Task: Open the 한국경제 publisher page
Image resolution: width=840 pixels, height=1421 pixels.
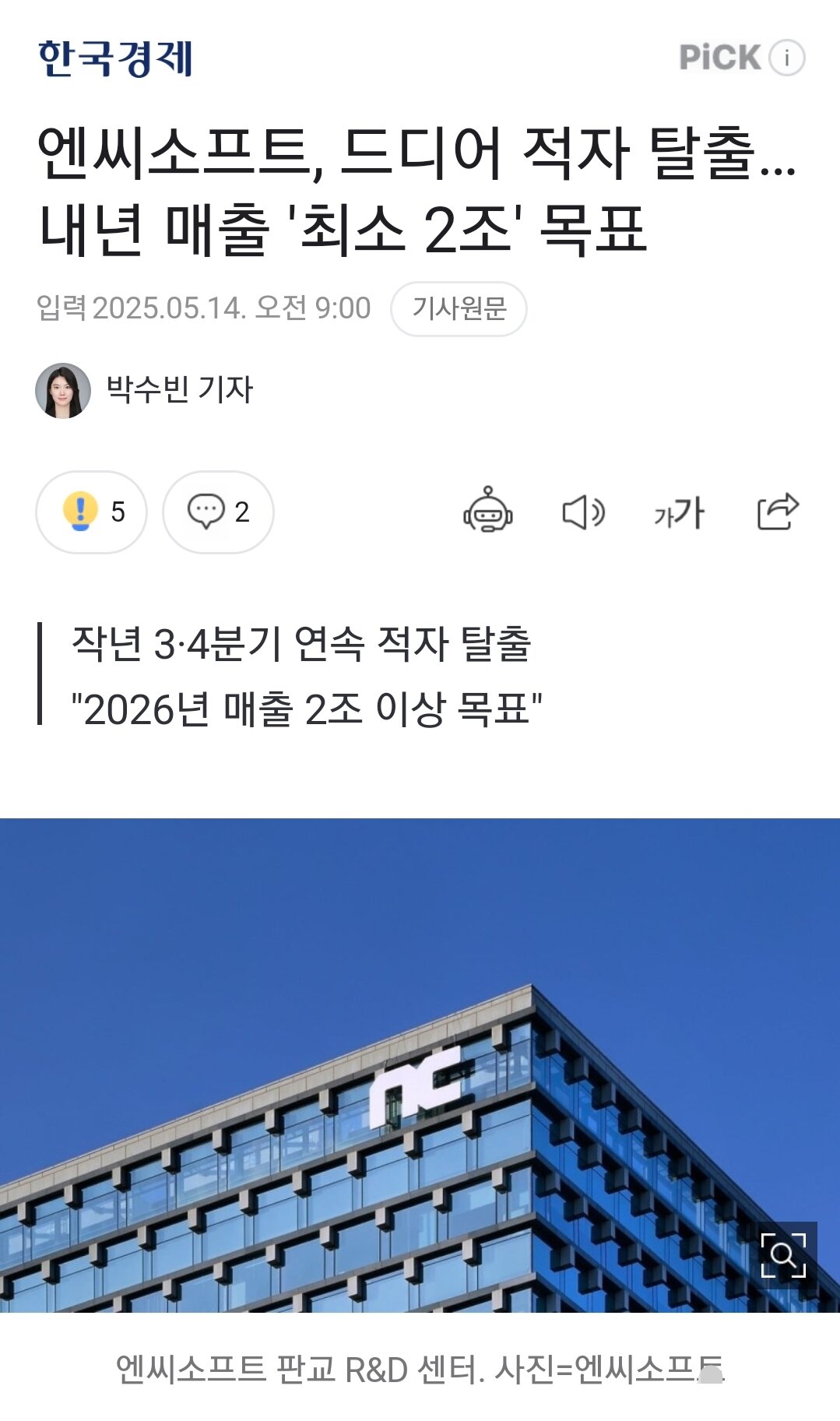Action: [x=115, y=58]
